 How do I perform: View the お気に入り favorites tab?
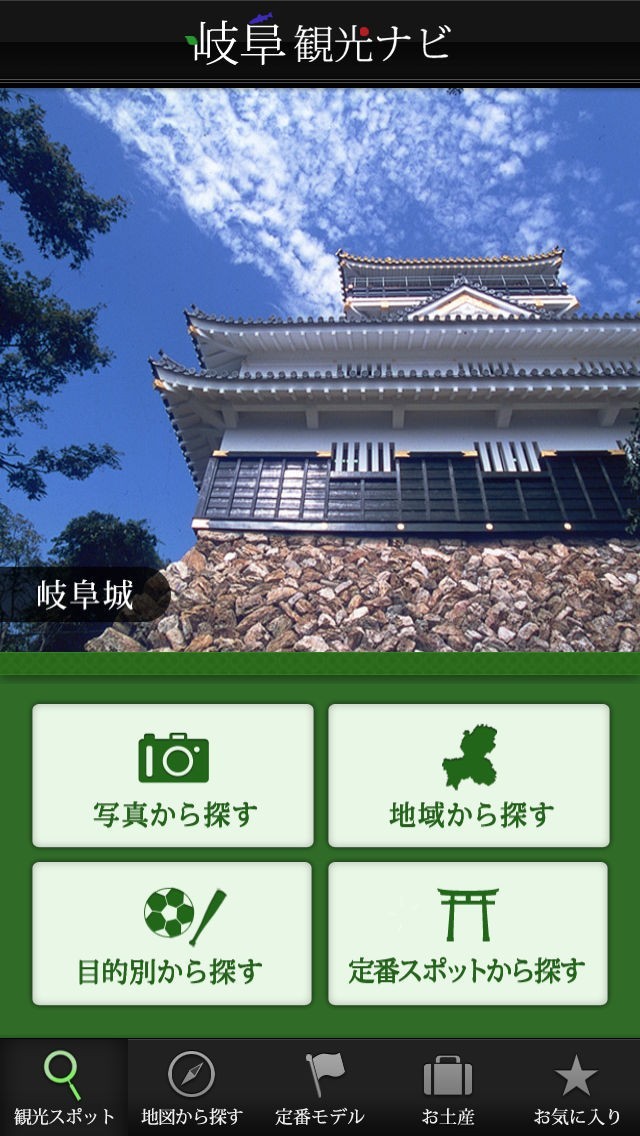[576, 1088]
